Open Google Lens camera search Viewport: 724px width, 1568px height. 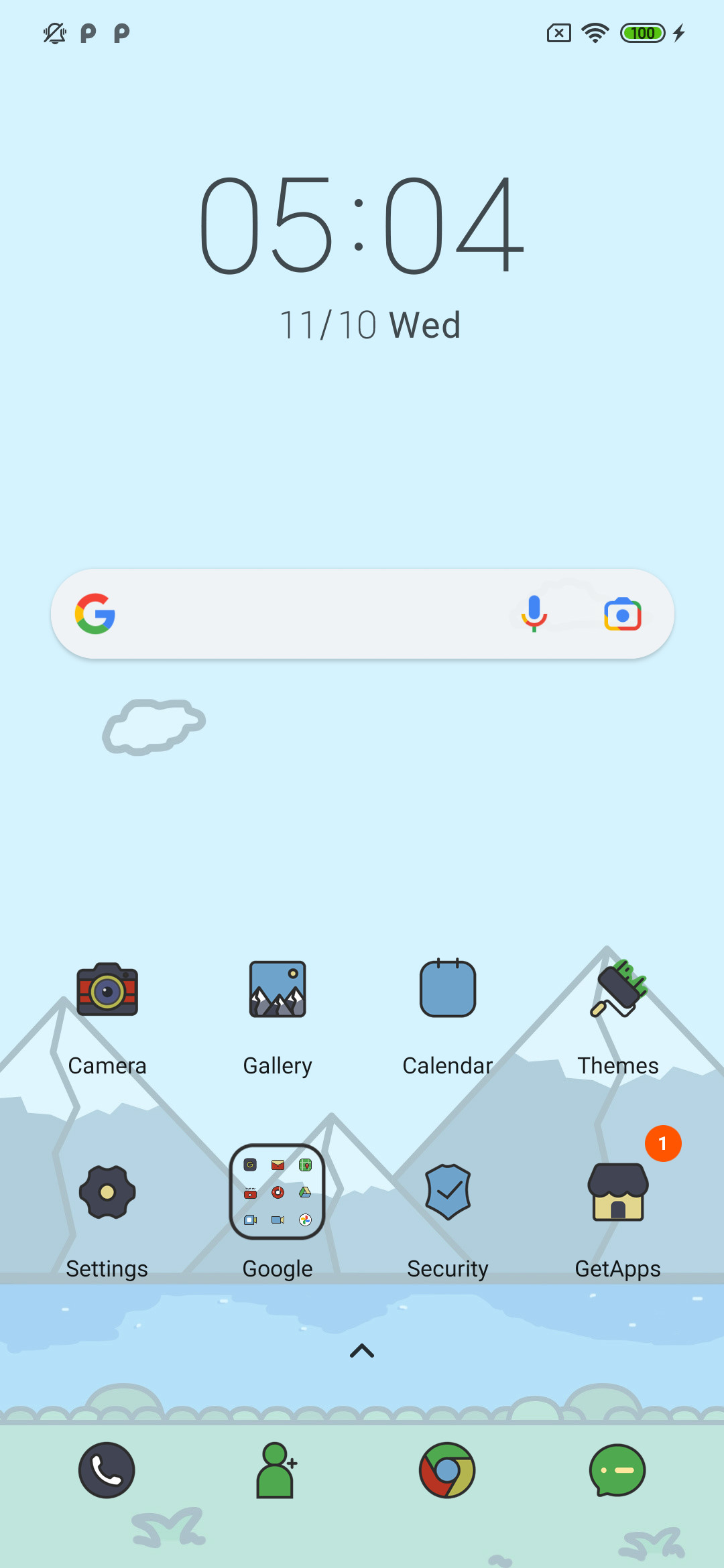point(623,614)
